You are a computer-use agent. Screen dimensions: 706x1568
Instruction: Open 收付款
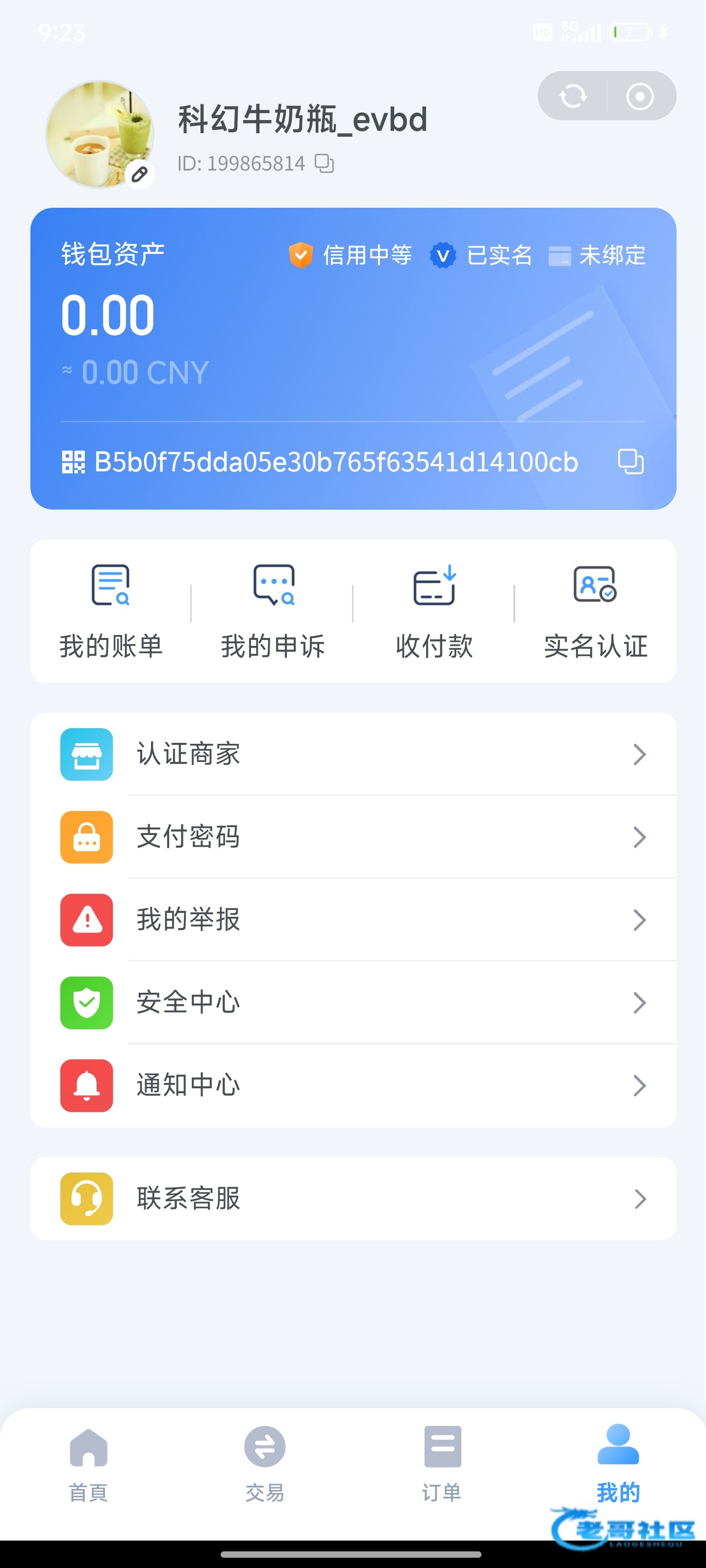434,611
